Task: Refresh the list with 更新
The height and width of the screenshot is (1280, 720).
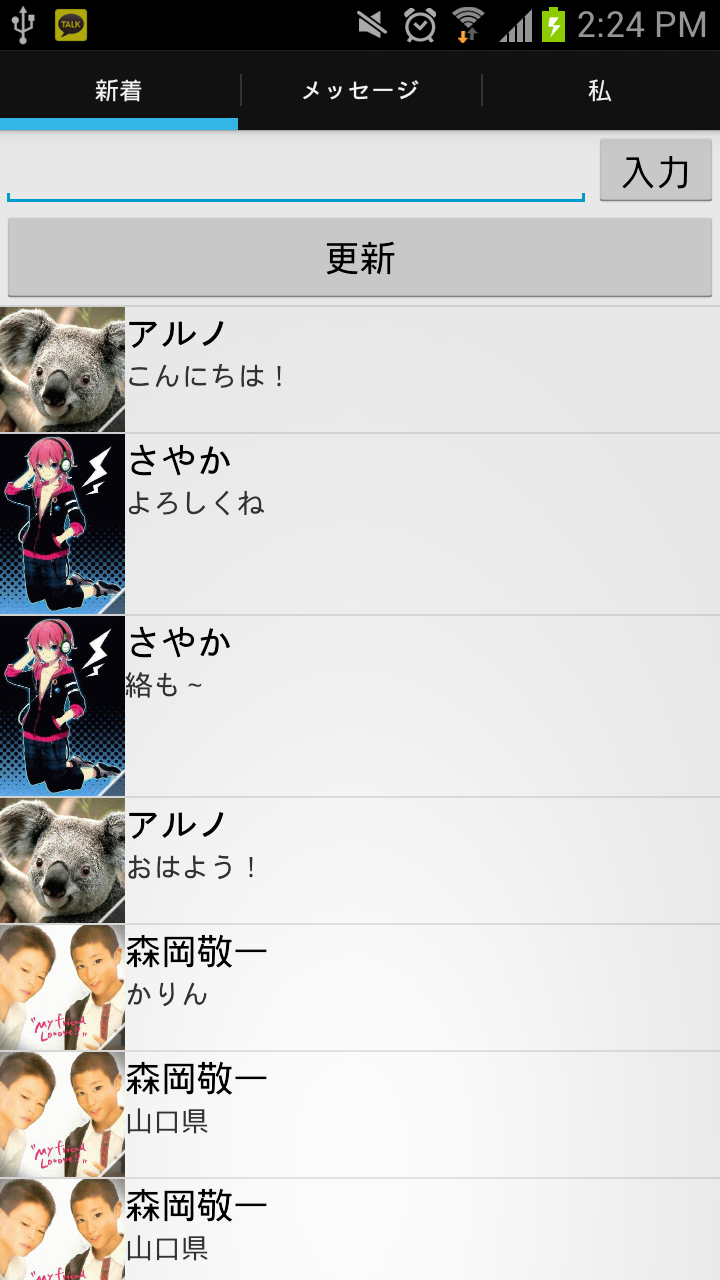Action: pyautogui.click(x=360, y=258)
